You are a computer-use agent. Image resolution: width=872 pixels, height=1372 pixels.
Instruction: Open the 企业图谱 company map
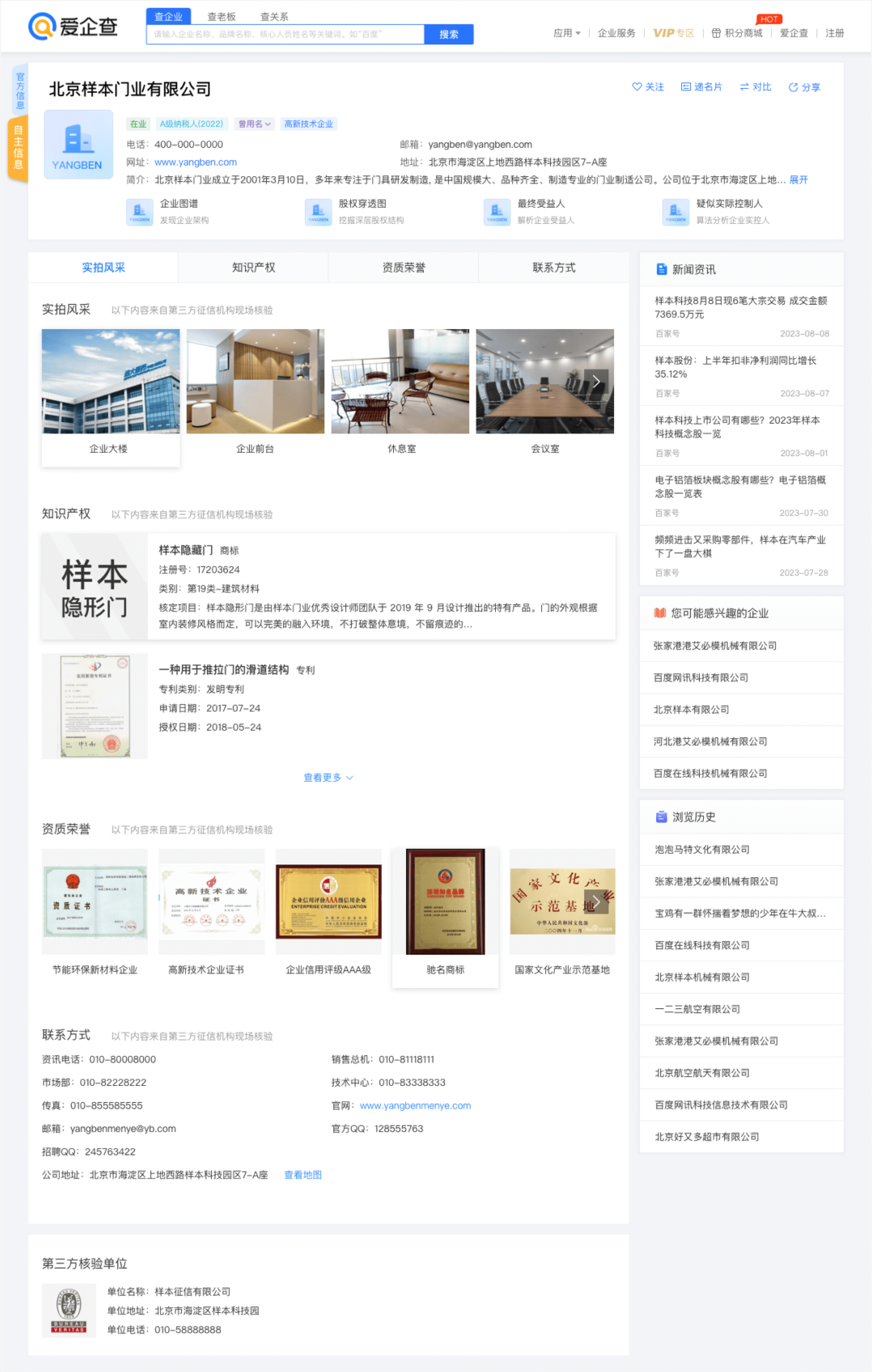point(179,204)
